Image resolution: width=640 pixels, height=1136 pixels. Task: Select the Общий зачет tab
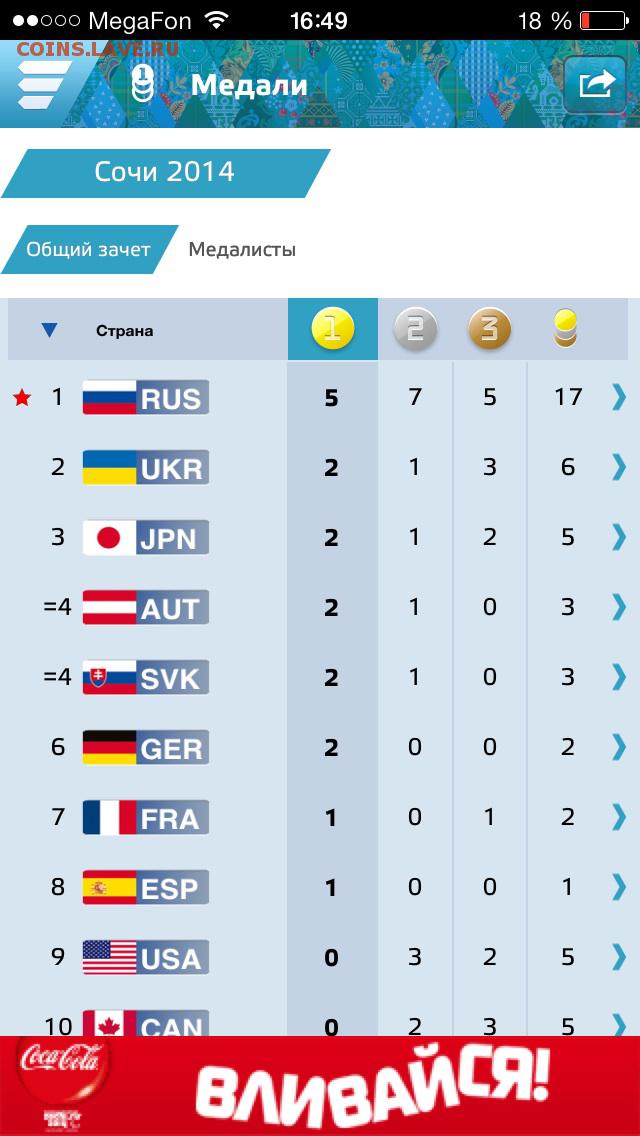point(88,250)
